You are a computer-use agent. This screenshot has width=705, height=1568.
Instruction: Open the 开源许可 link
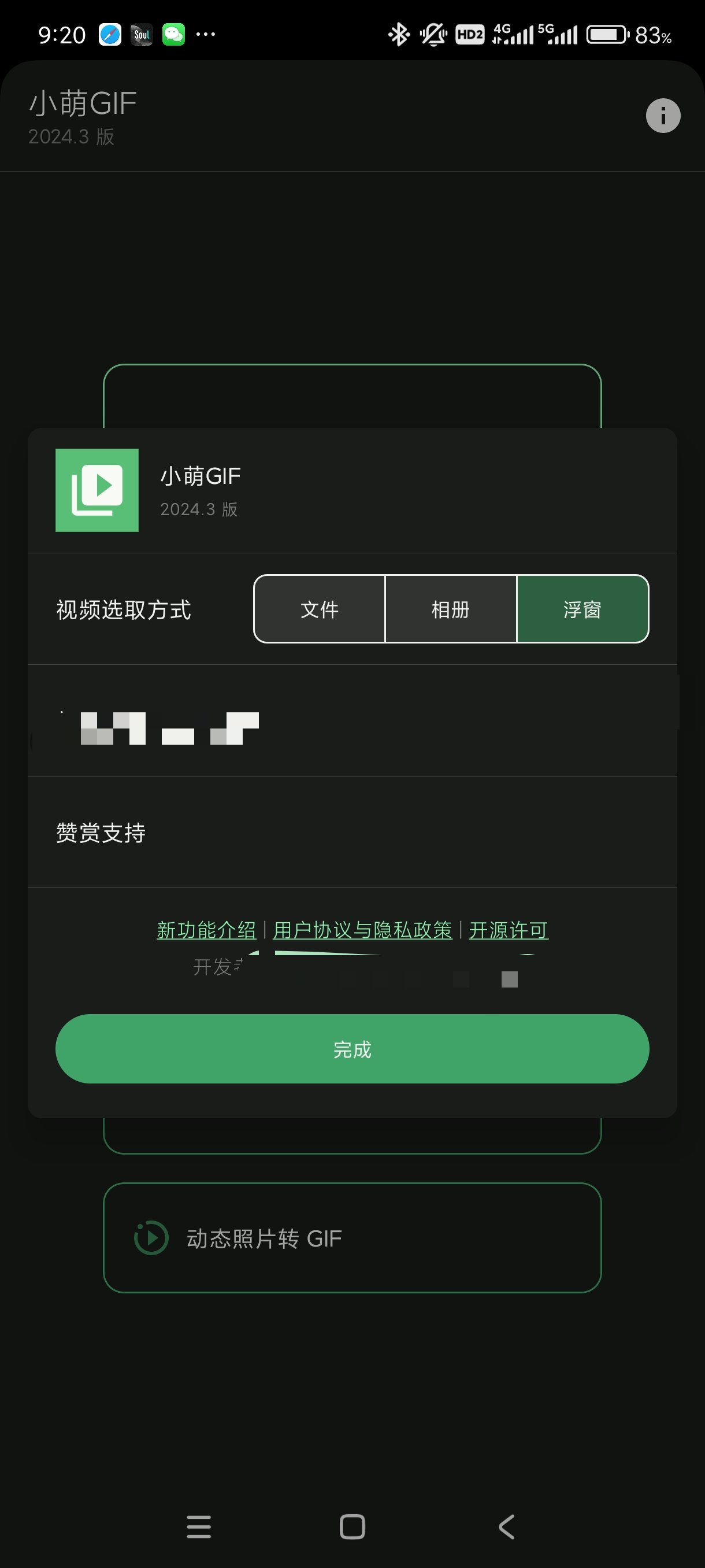[x=509, y=930]
